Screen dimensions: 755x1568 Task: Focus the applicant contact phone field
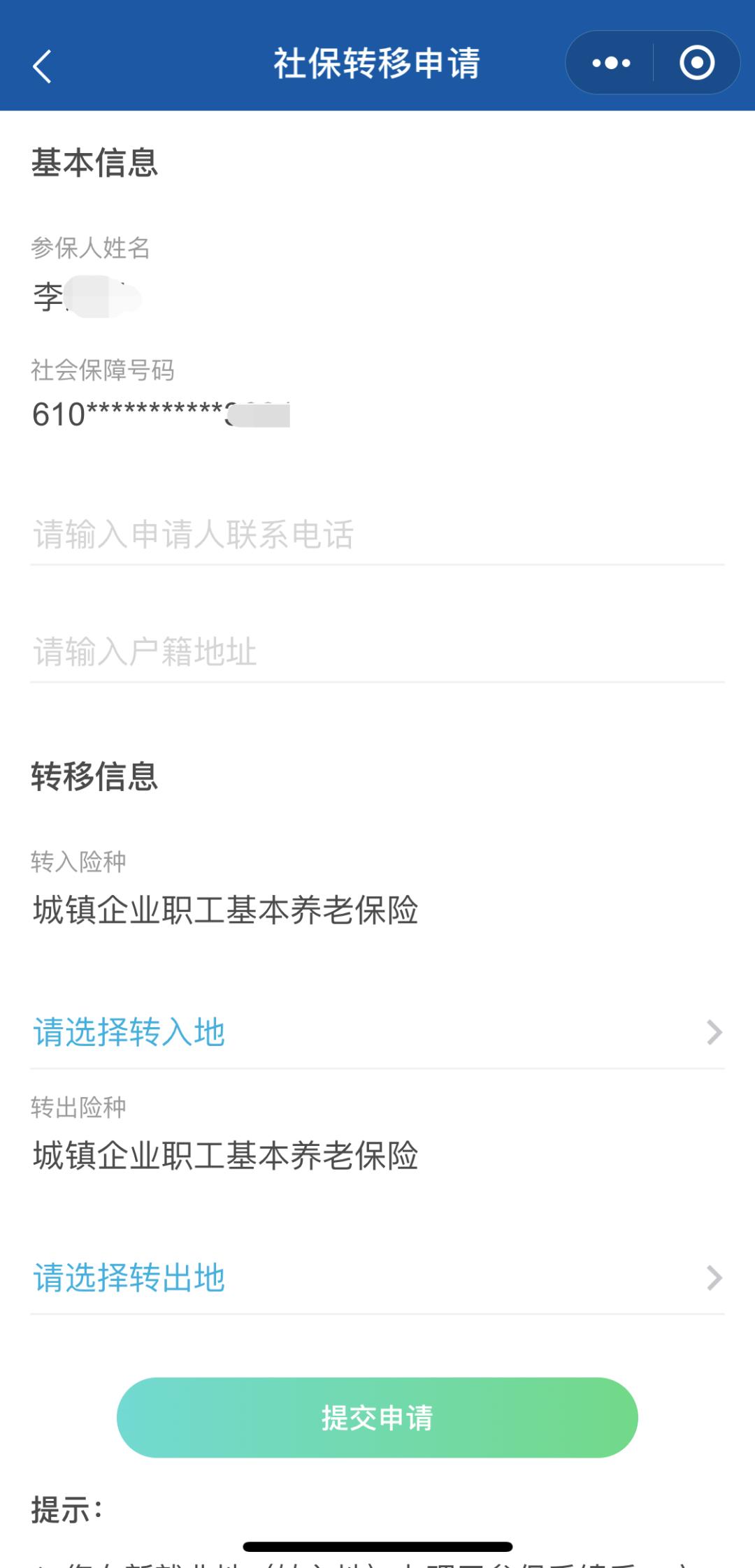[x=377, y=535]
